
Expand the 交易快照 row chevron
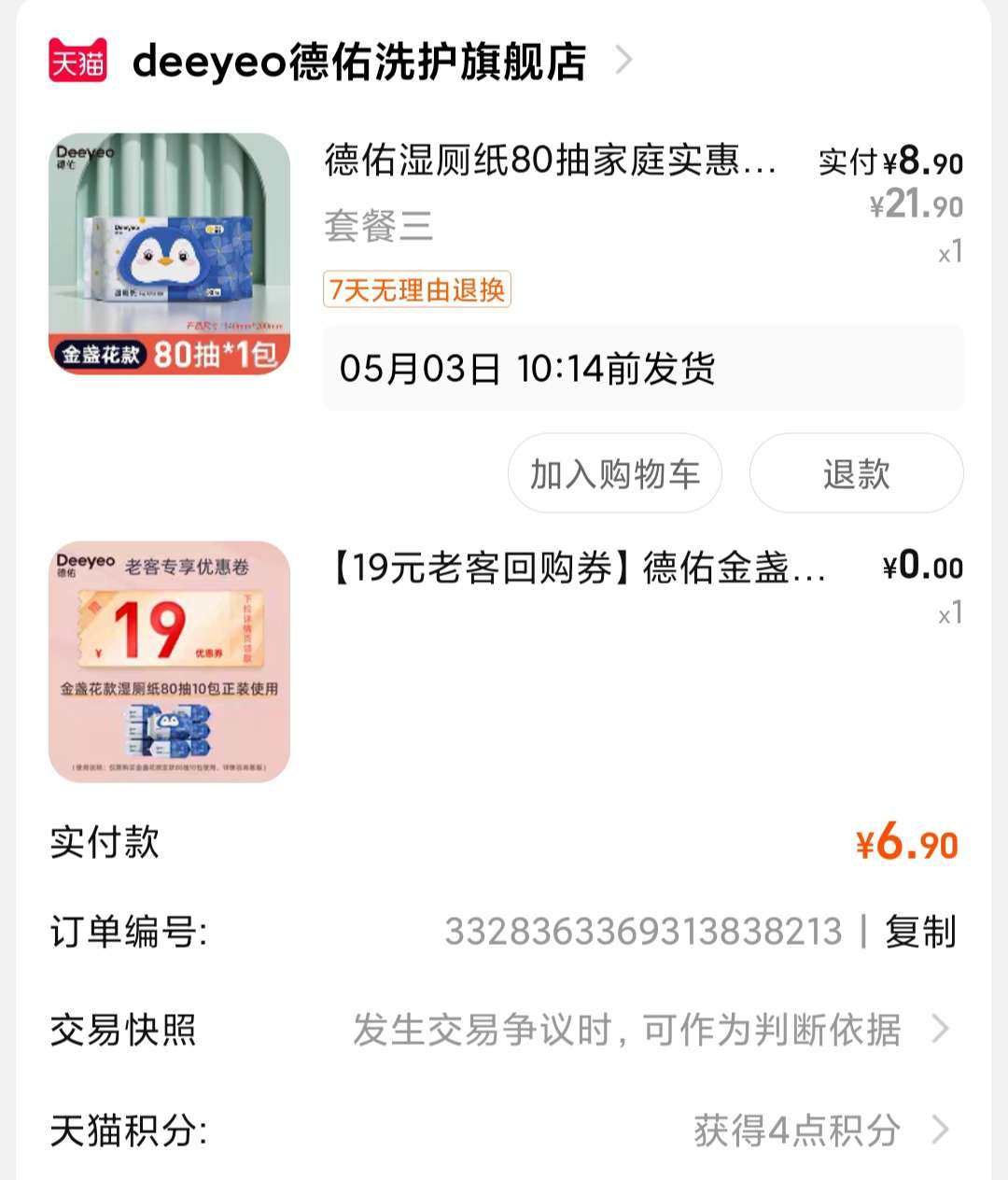click(943, 1029)
